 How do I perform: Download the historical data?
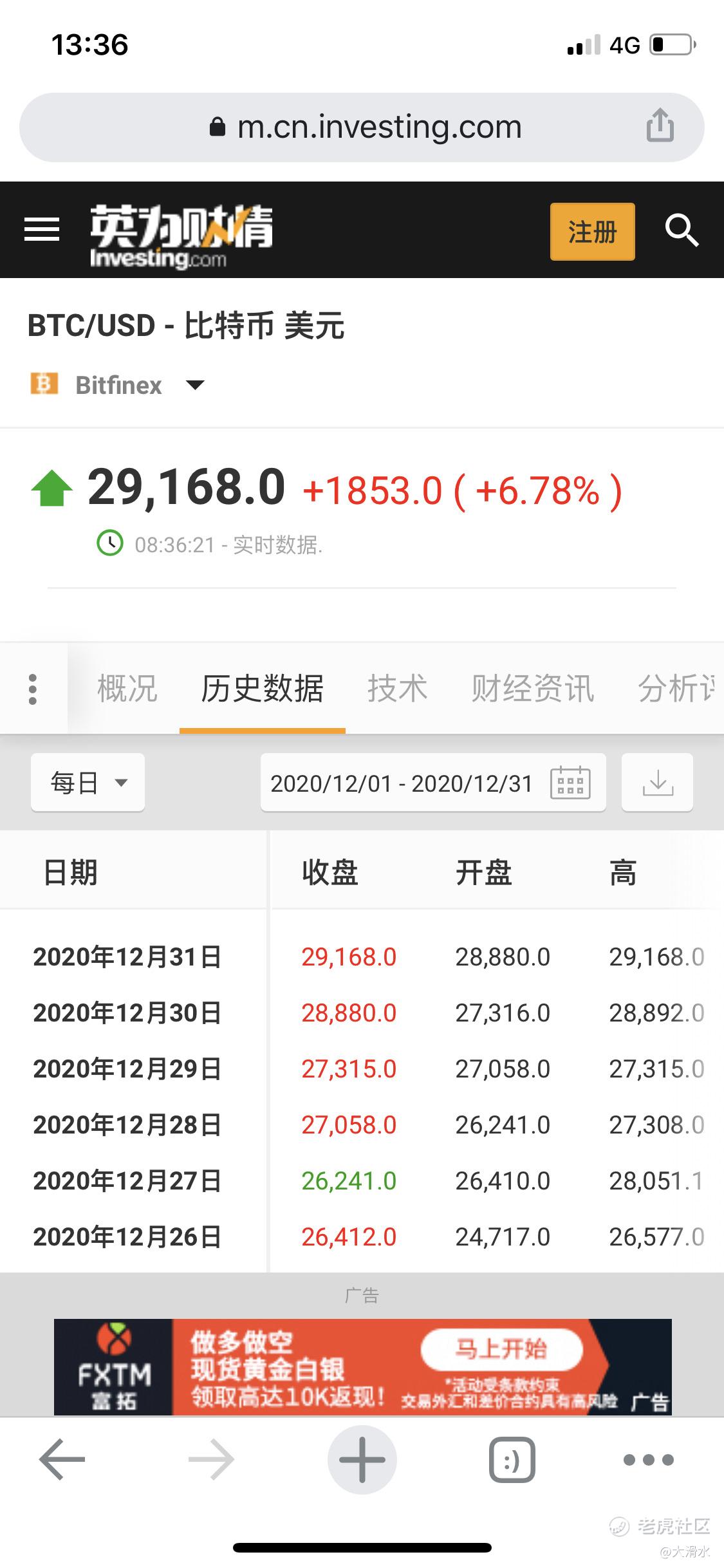click(x=657, y=783)
